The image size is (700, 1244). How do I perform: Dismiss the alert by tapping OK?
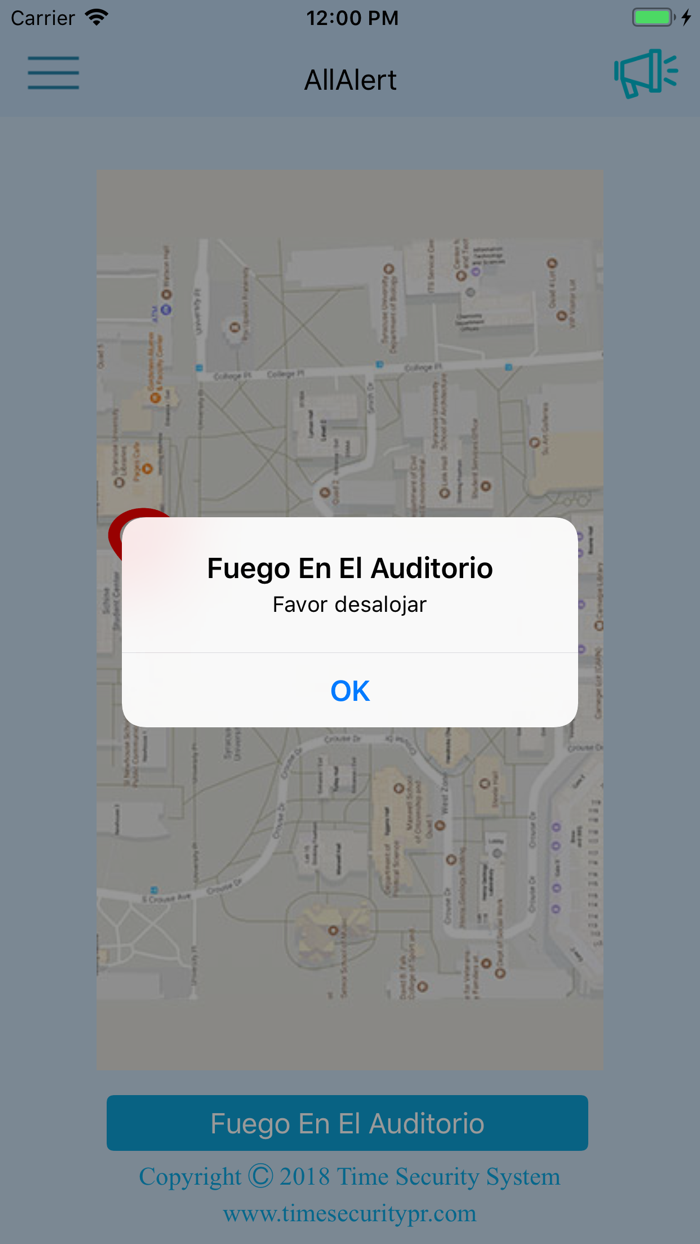[350, 690]
